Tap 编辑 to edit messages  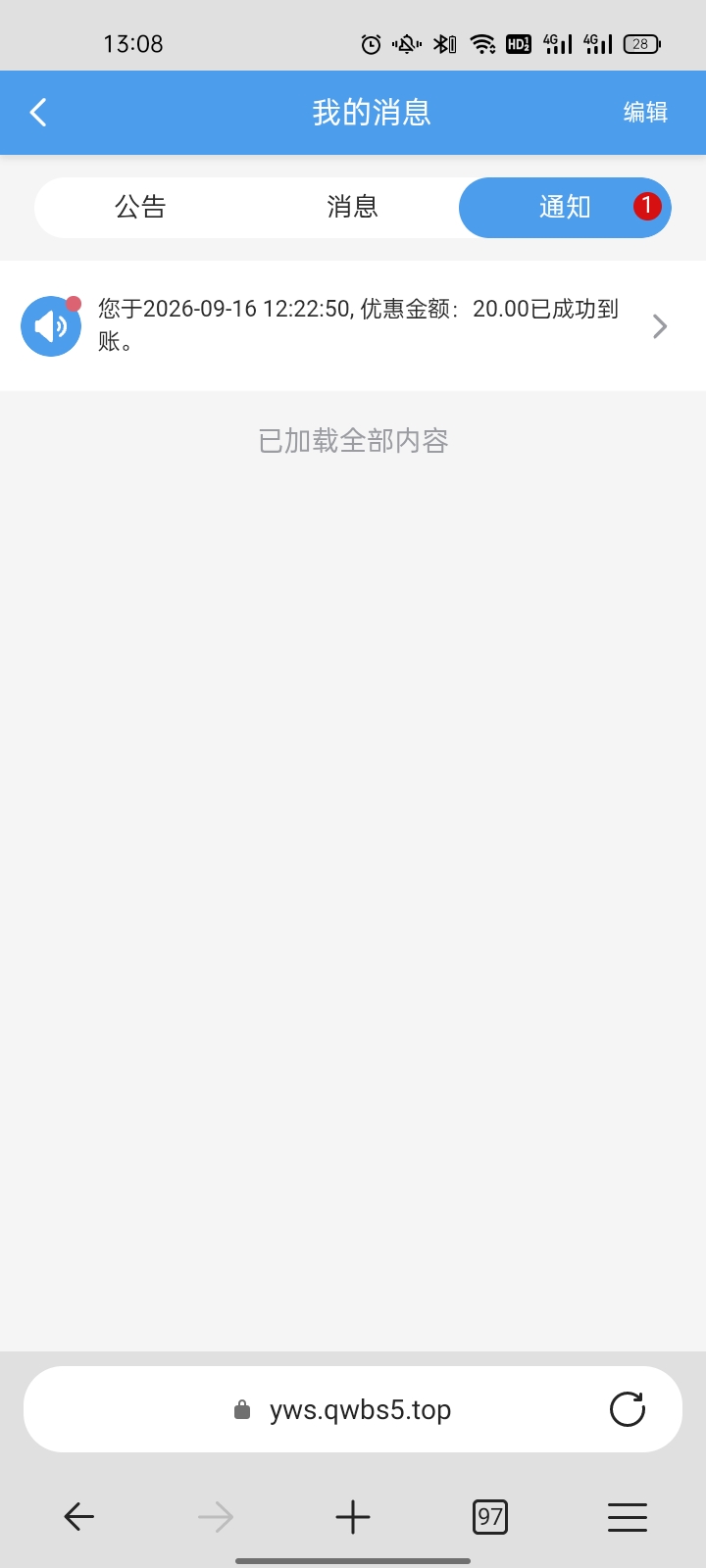click(645, 113)
